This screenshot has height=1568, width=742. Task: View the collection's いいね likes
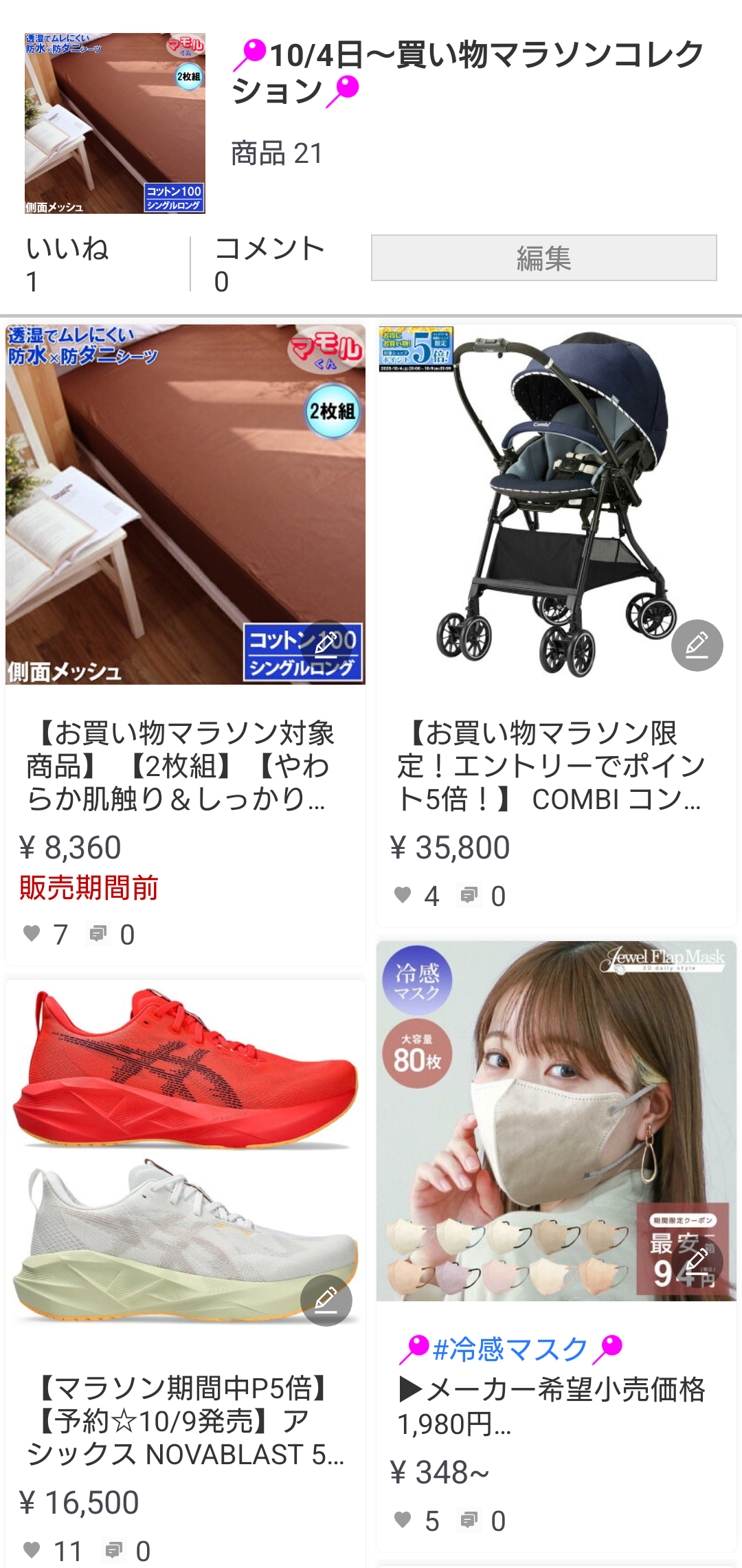click(x=67, y=264)
